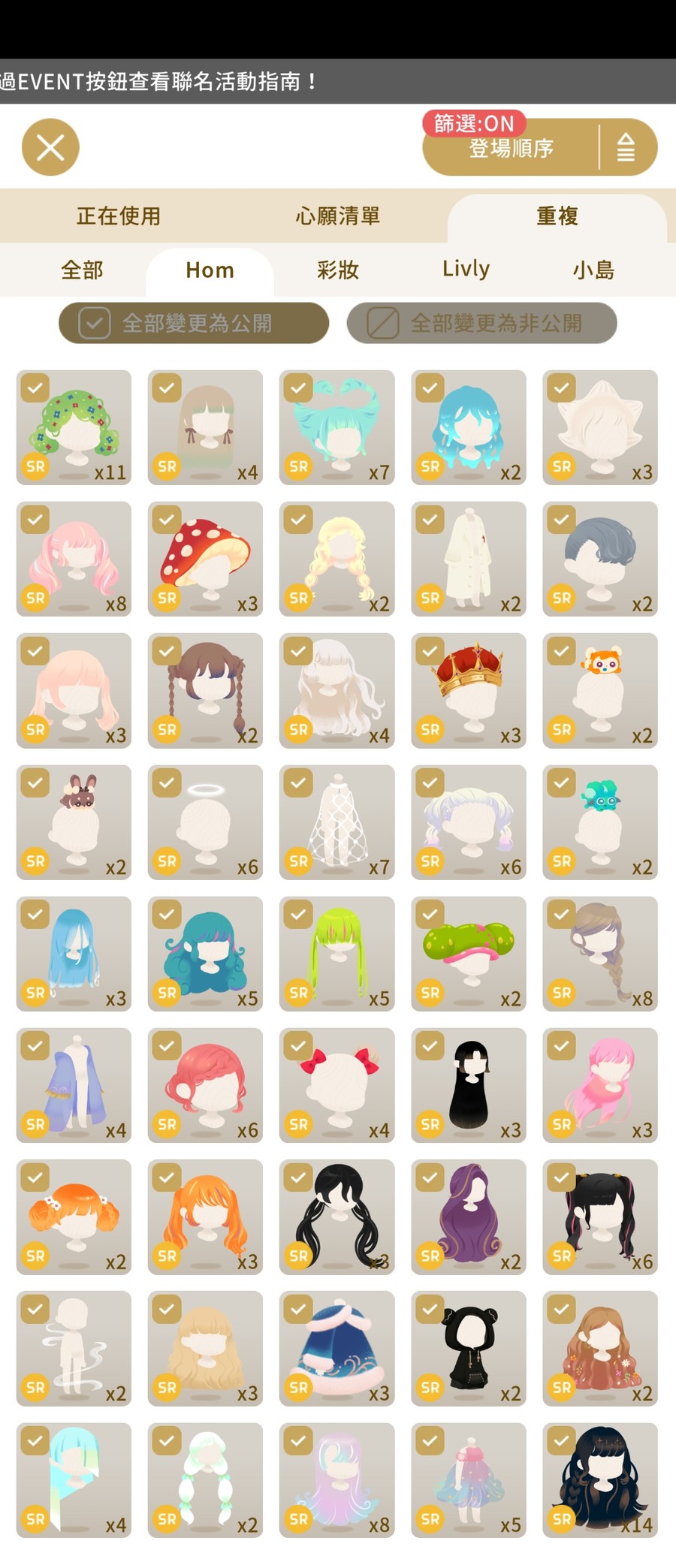
Task: Choose the white halo item
Action: pos(205,822)
